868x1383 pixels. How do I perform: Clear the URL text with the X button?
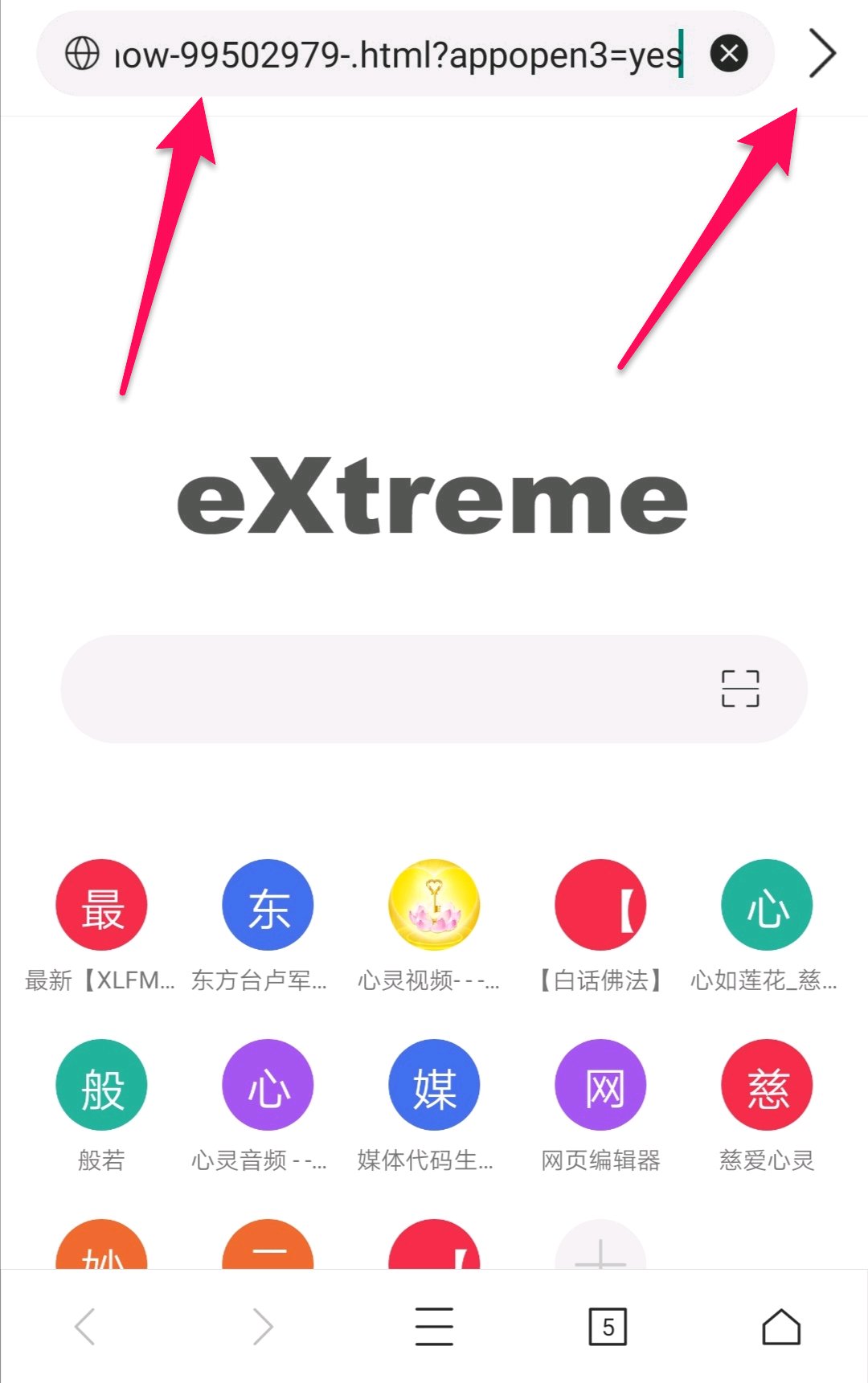(729, 55)
